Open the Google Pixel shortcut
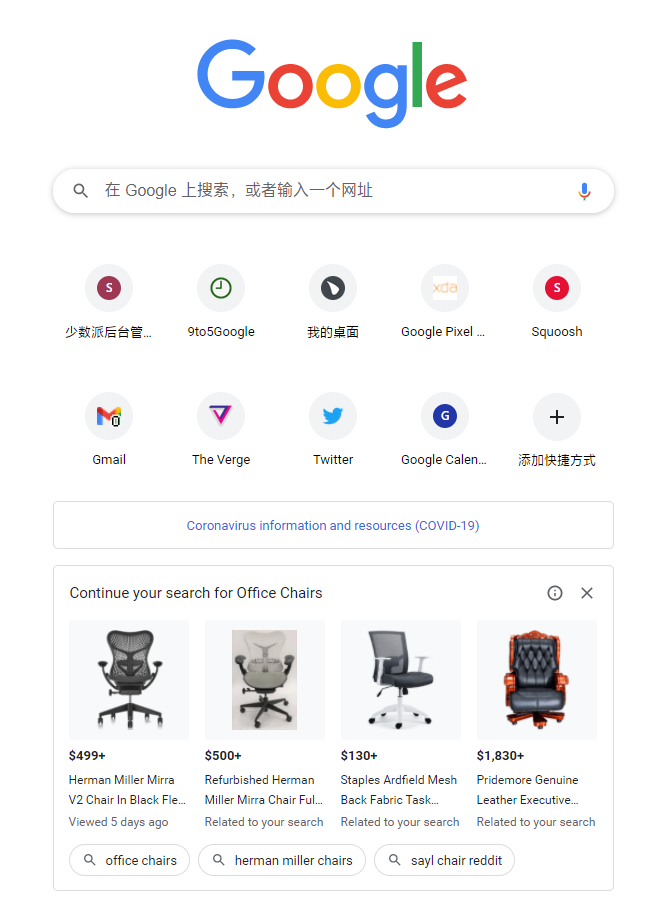Viewport: 667px width, 917px height. coord(445,289)
